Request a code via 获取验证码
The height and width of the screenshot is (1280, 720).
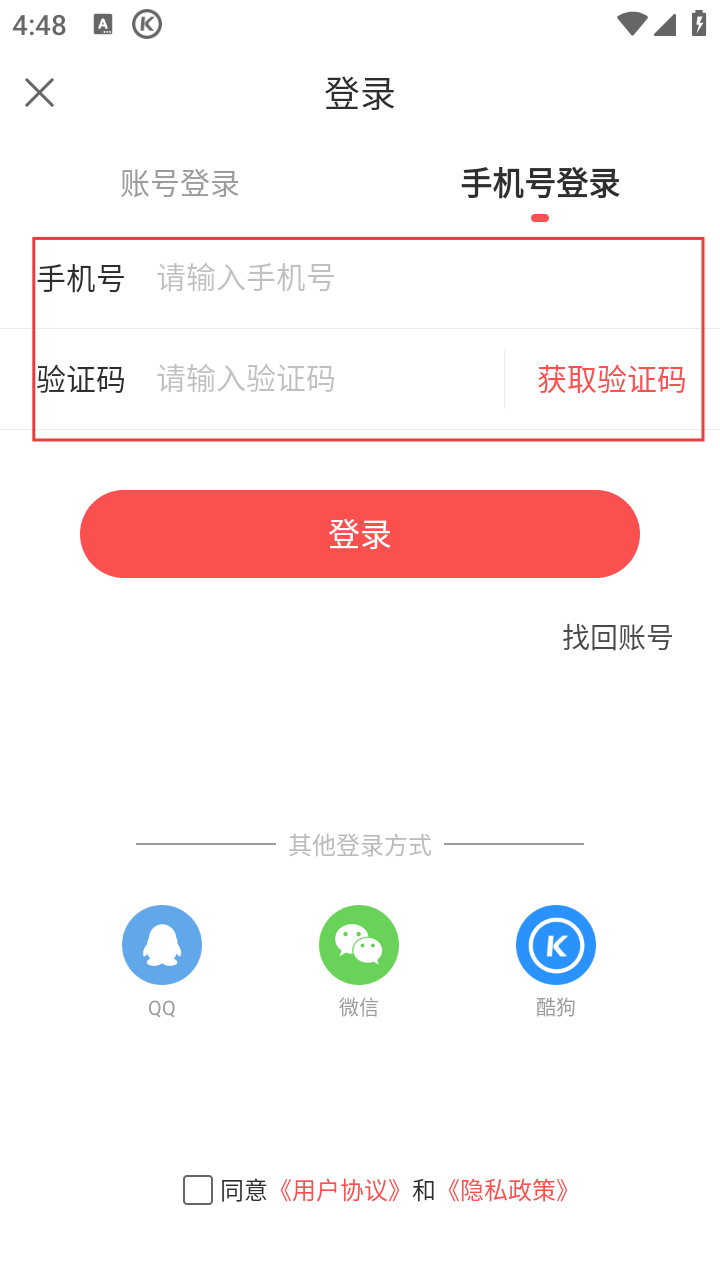tap(611, 379)
